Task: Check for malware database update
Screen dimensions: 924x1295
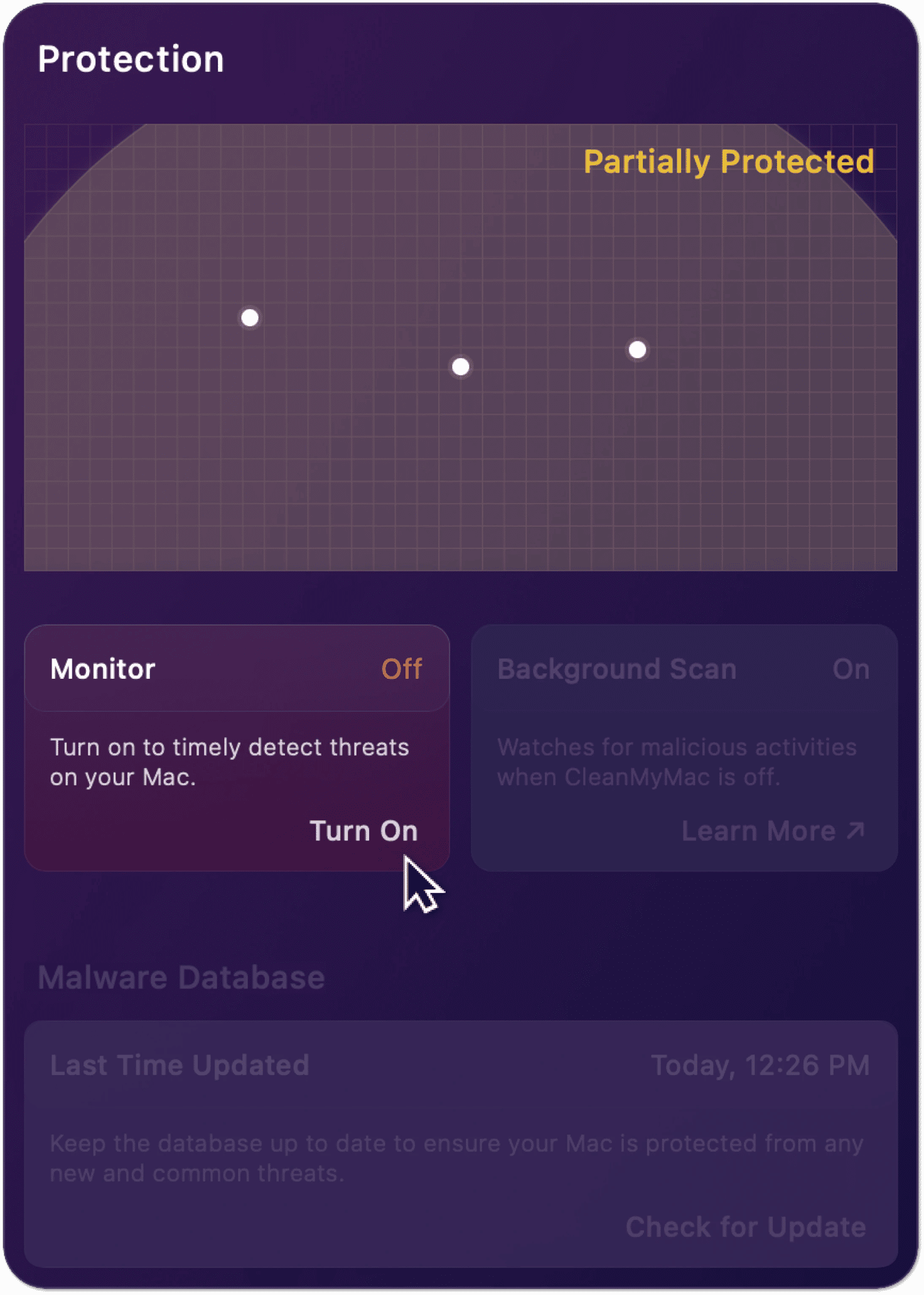Action: (x=745, y=1227)
